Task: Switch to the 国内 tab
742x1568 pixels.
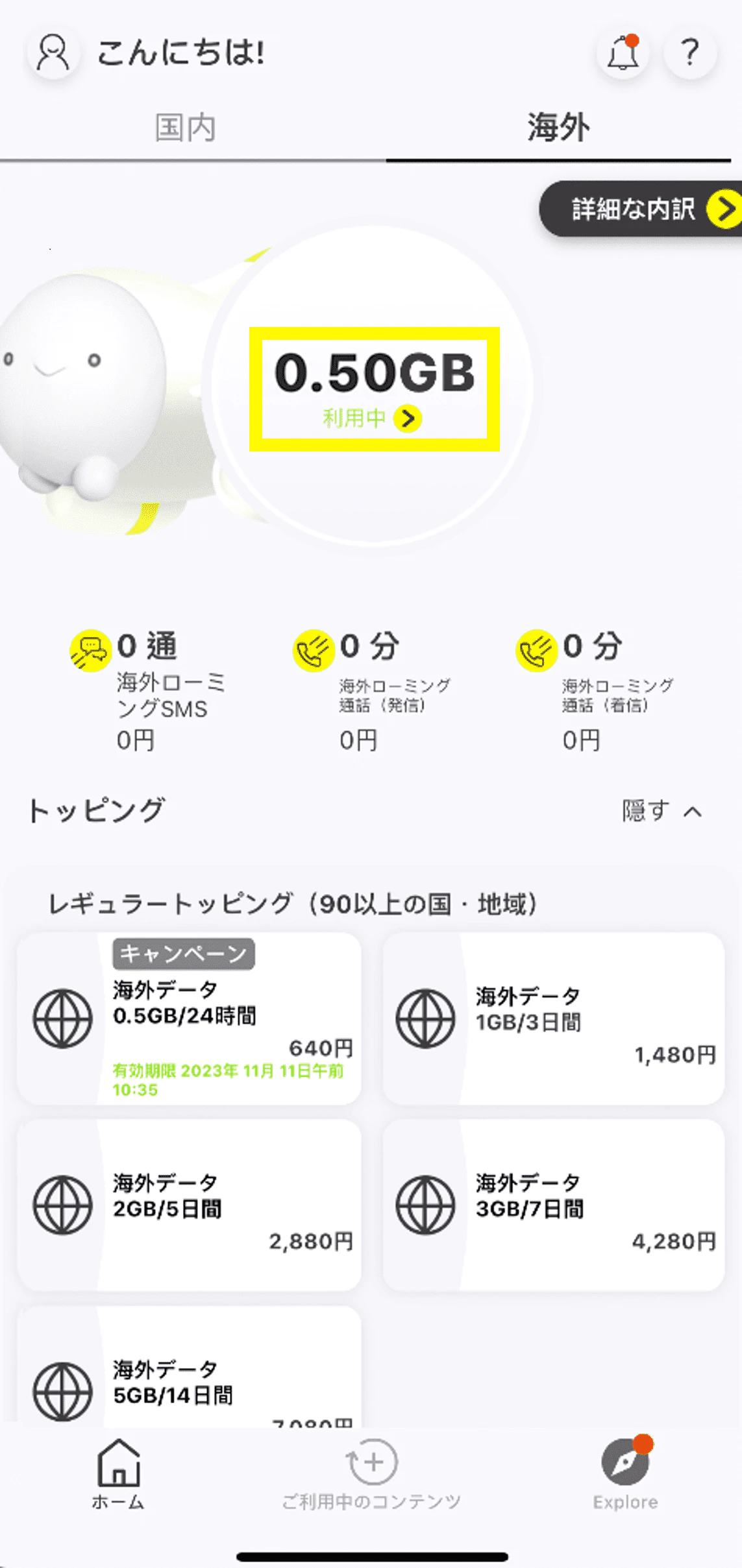Action: pyautogui.click(x=185, y=128)
